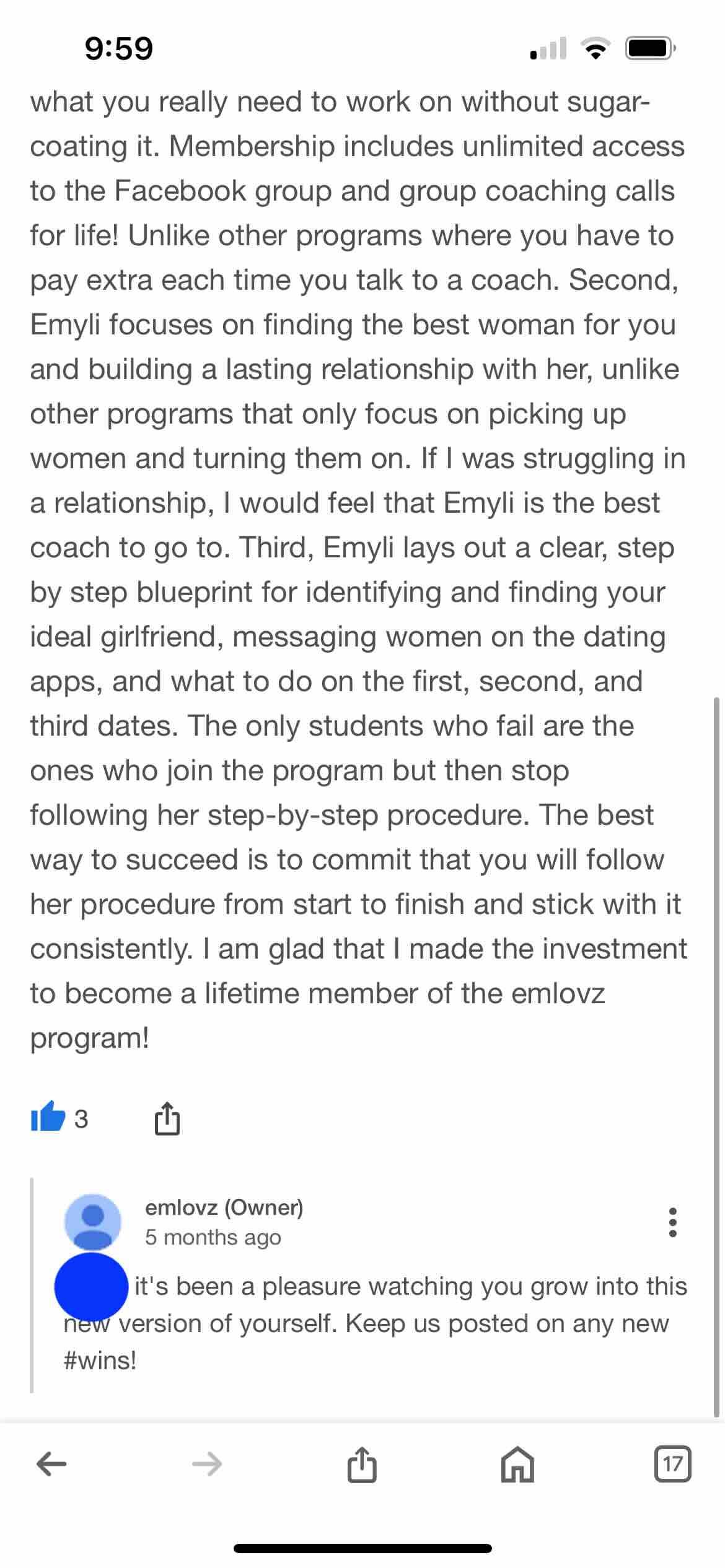This screenshot has height=1568, width=725.
Task: Open browser share sheet in bottom toolbar
Action: (x=362, y=1464)
